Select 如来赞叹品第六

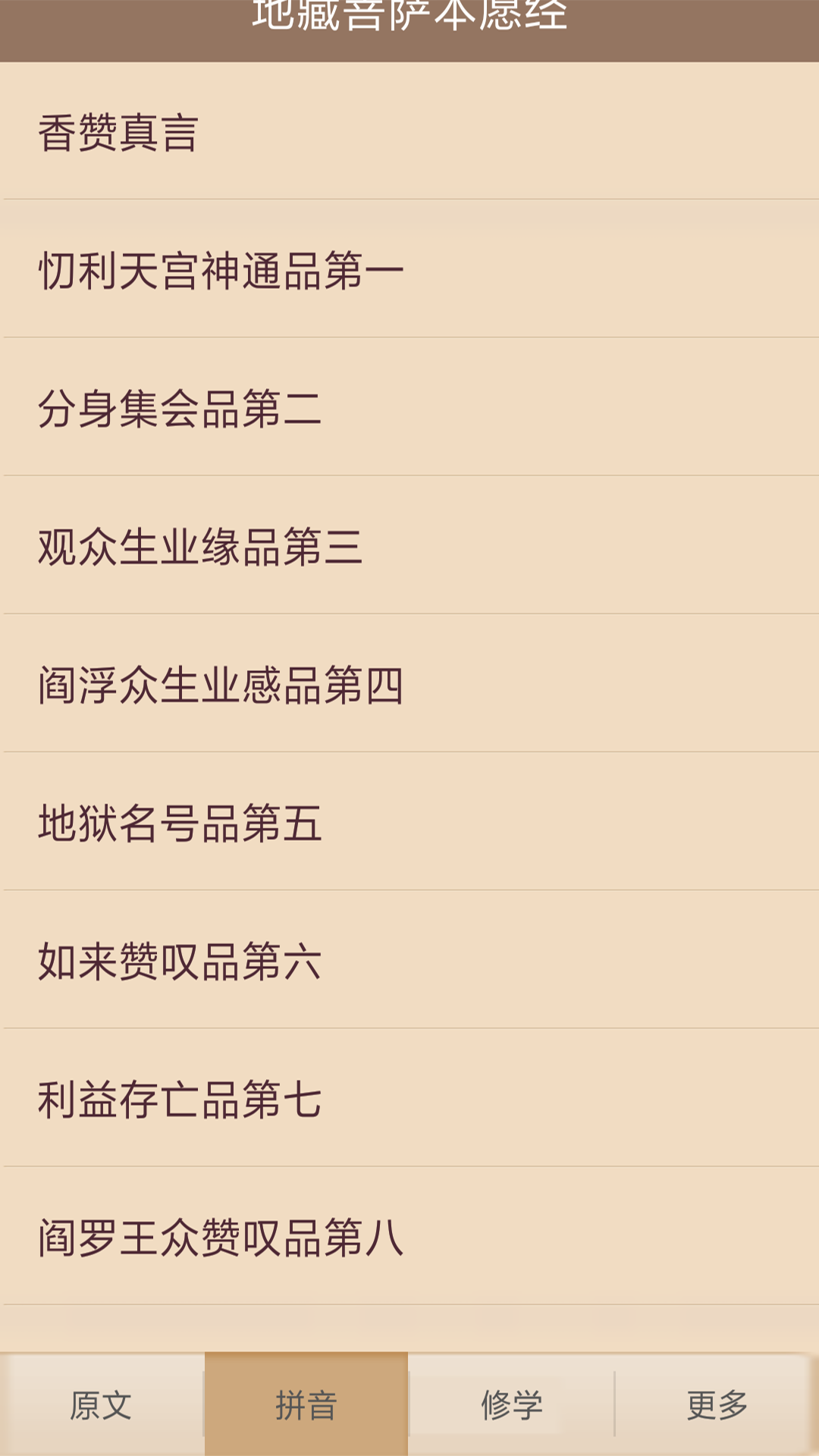click(409, 960)
